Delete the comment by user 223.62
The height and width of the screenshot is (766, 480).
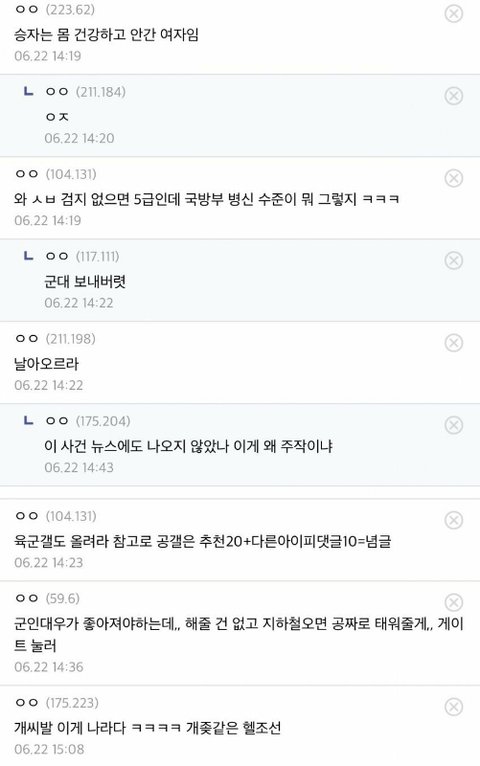454,14
